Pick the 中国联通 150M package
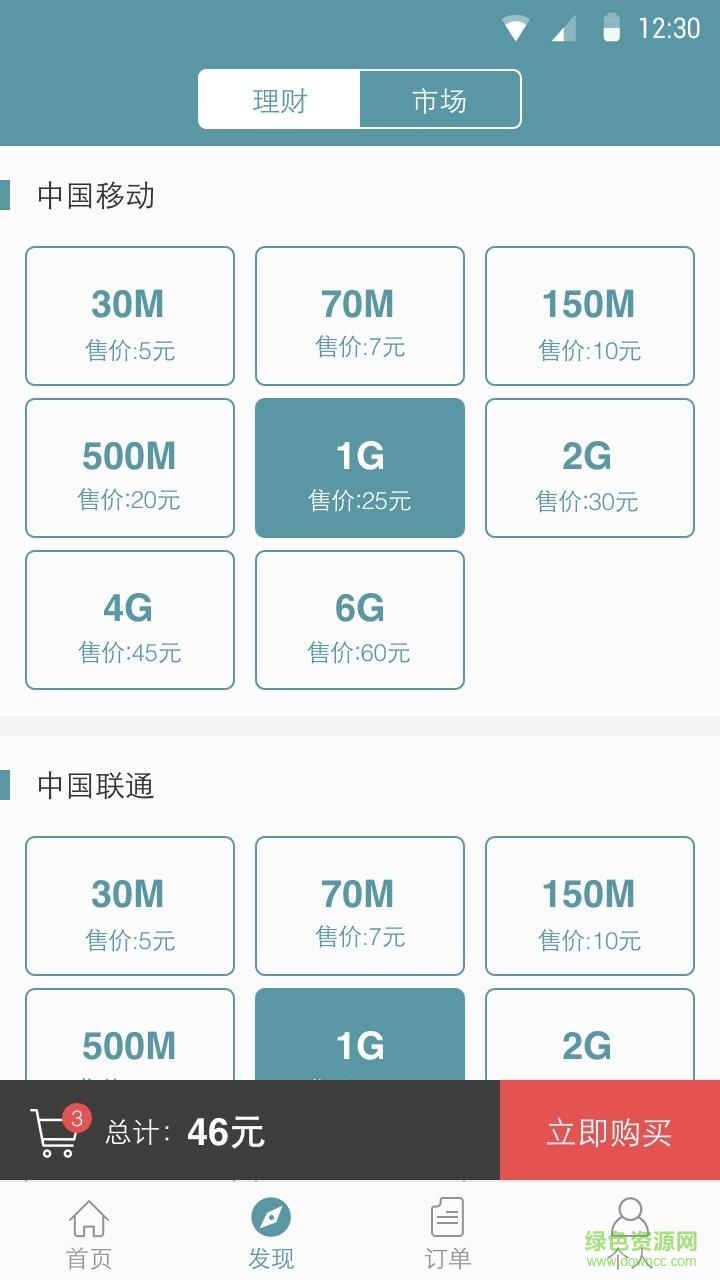This screenshot has height=1280, width=720. click(x=590, y=906)
